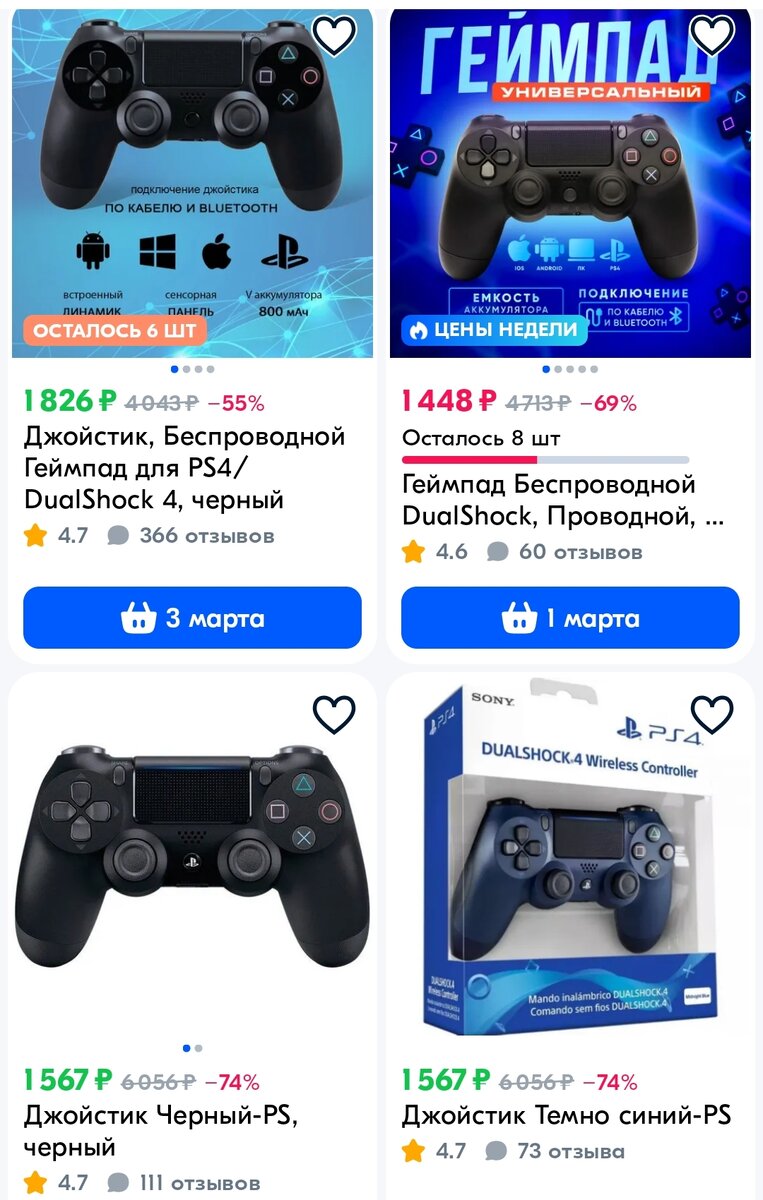Like the Джойстик Черный-PS product
Viewport: 763px width, 1200px height.
tap(334, 714)
